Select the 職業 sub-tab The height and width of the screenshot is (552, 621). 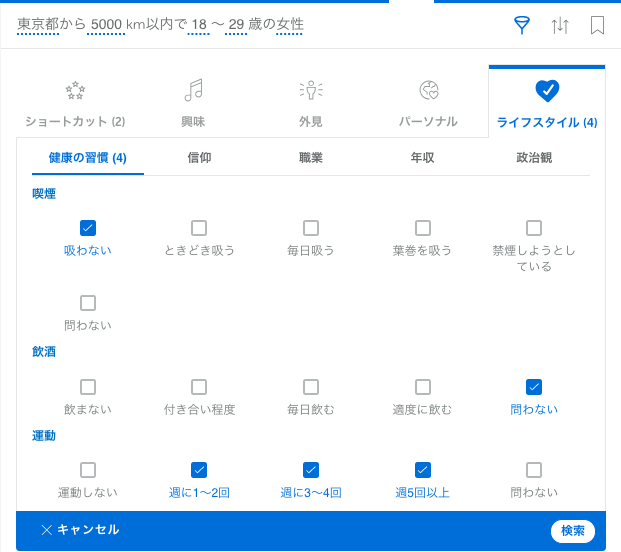311,158
